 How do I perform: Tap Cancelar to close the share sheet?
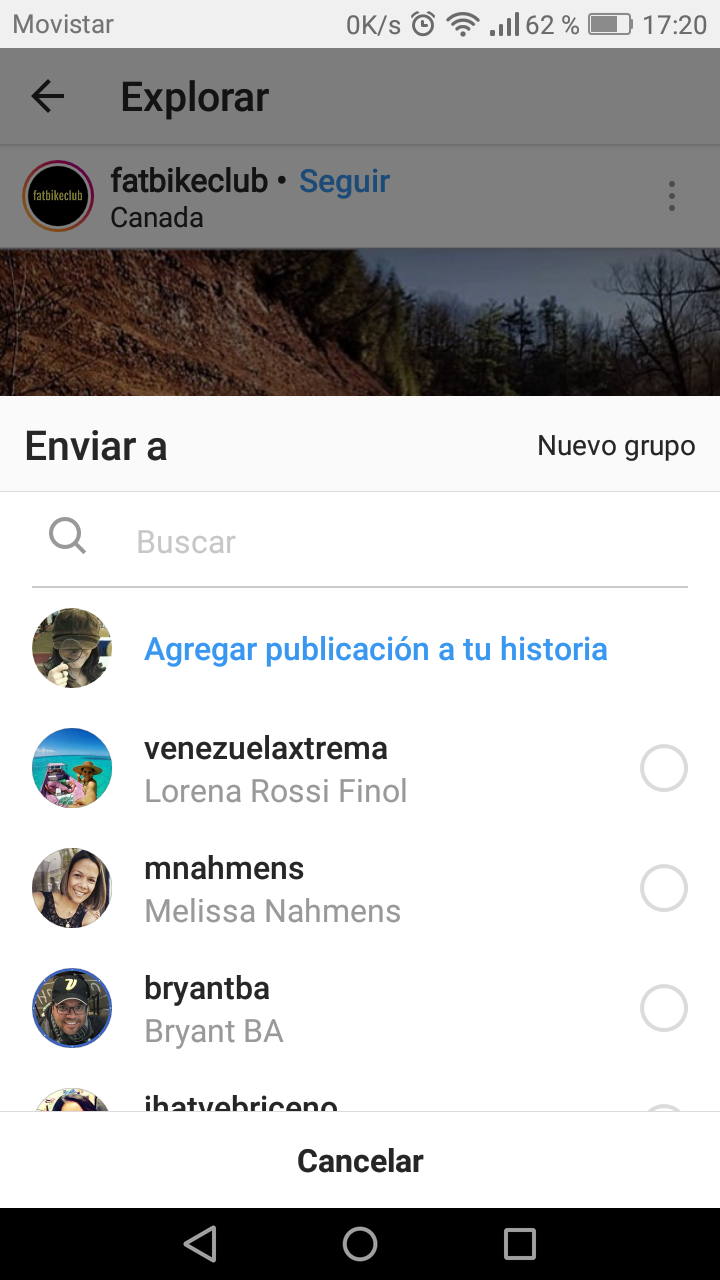click(360, 1160)
